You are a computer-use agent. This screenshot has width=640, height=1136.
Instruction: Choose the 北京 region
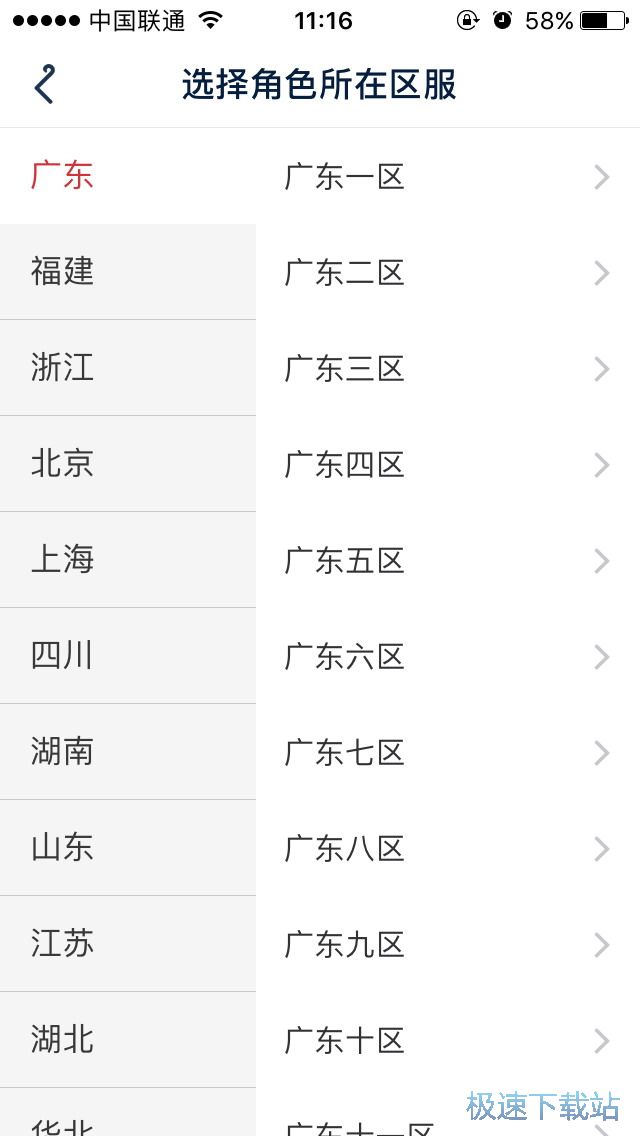pos(62,463)
